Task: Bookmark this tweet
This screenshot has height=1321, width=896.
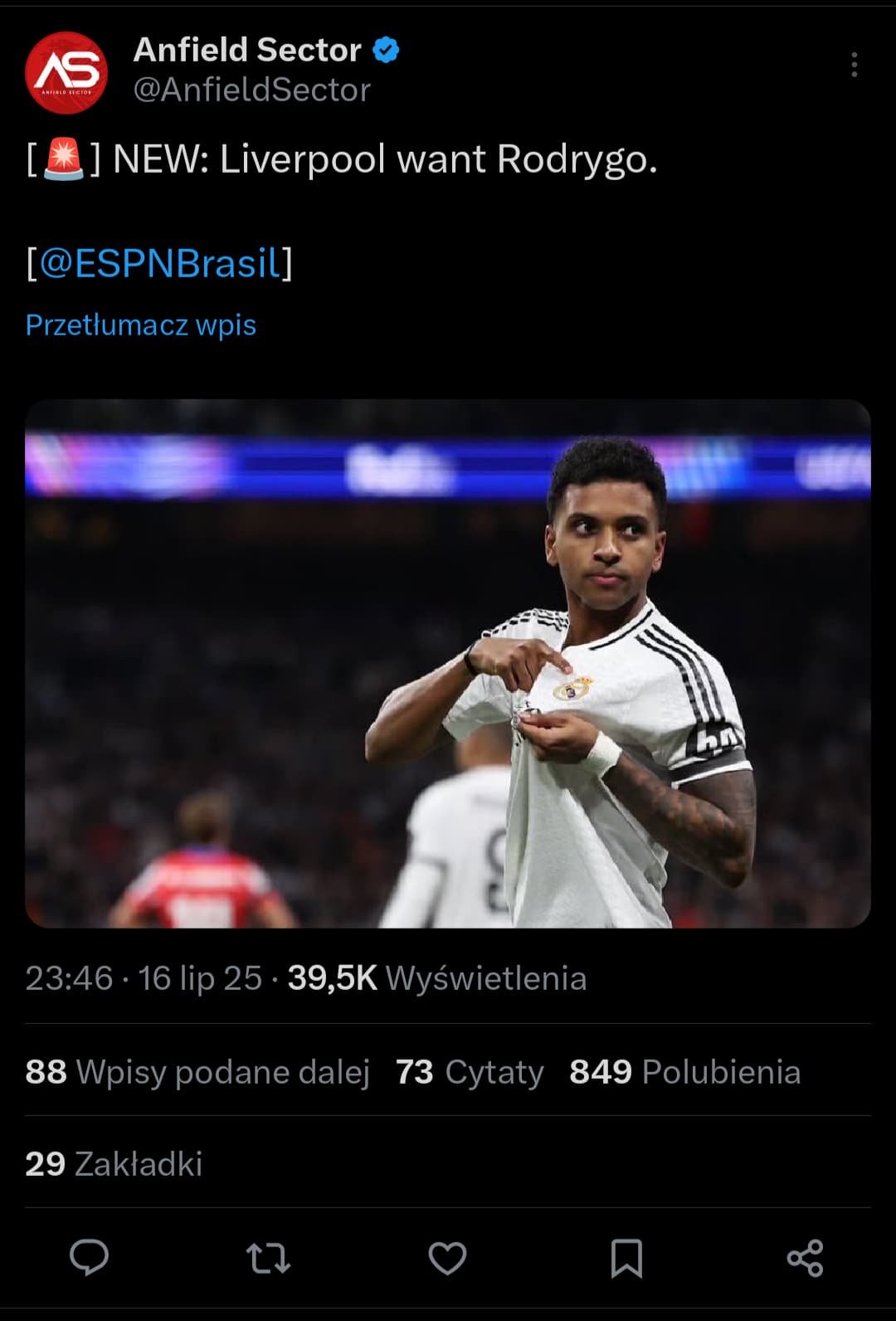Action: point(626,1257)
